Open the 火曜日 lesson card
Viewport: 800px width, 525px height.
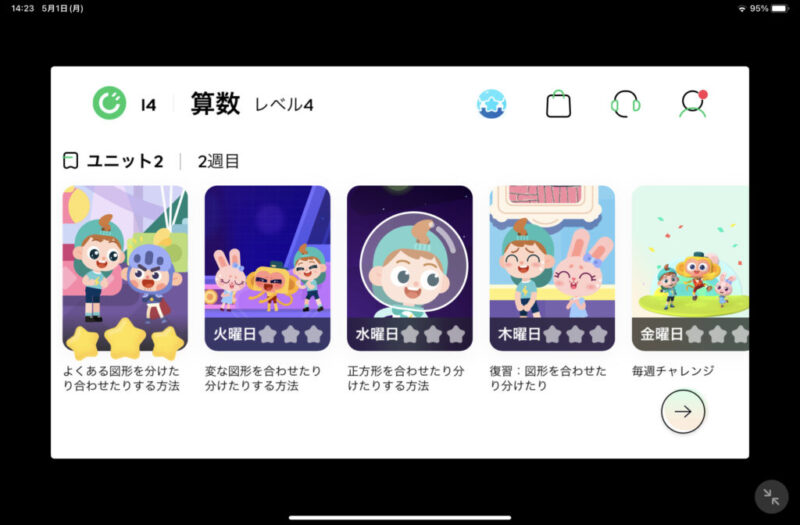click(267, 268)
